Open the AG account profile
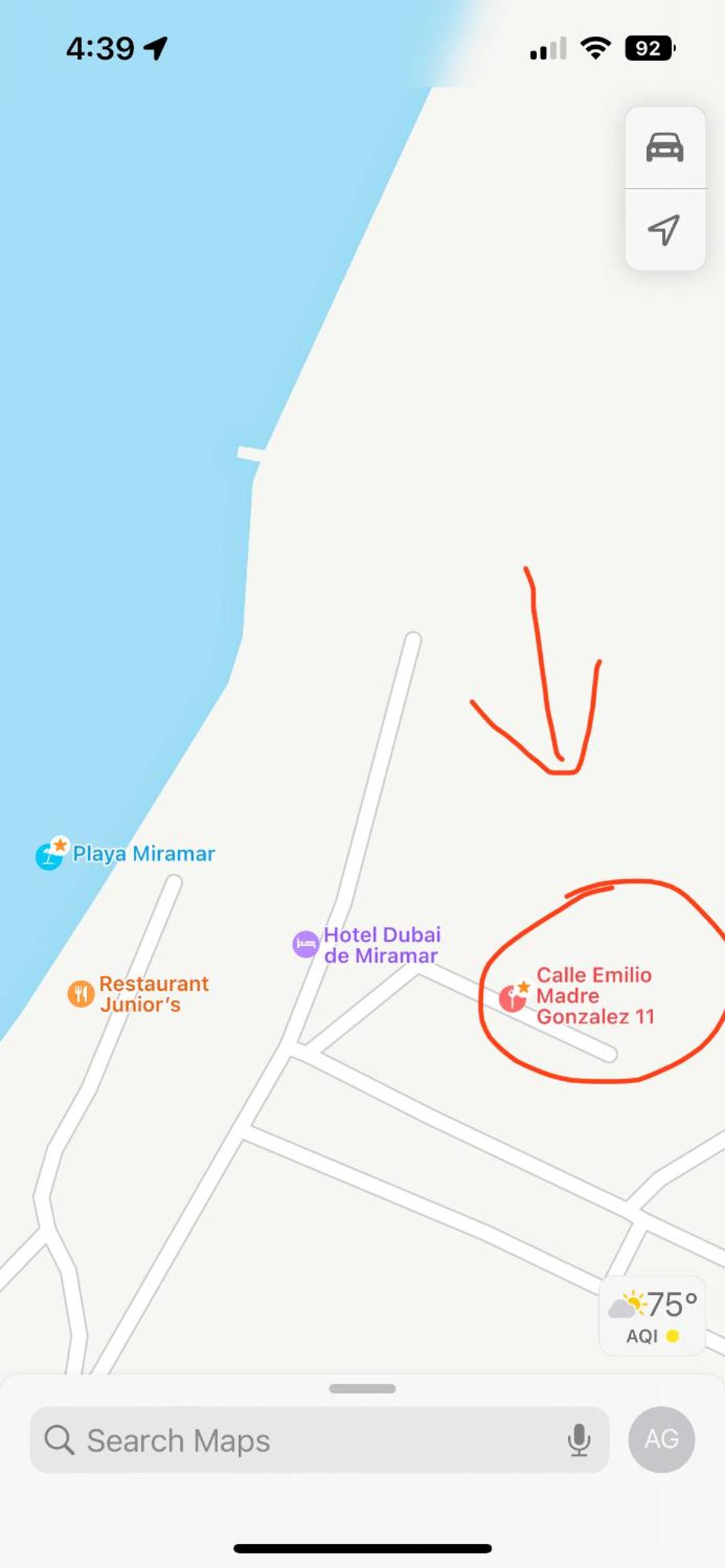This screenshot has width=725, height=1568. click(x=661, y=1439)
